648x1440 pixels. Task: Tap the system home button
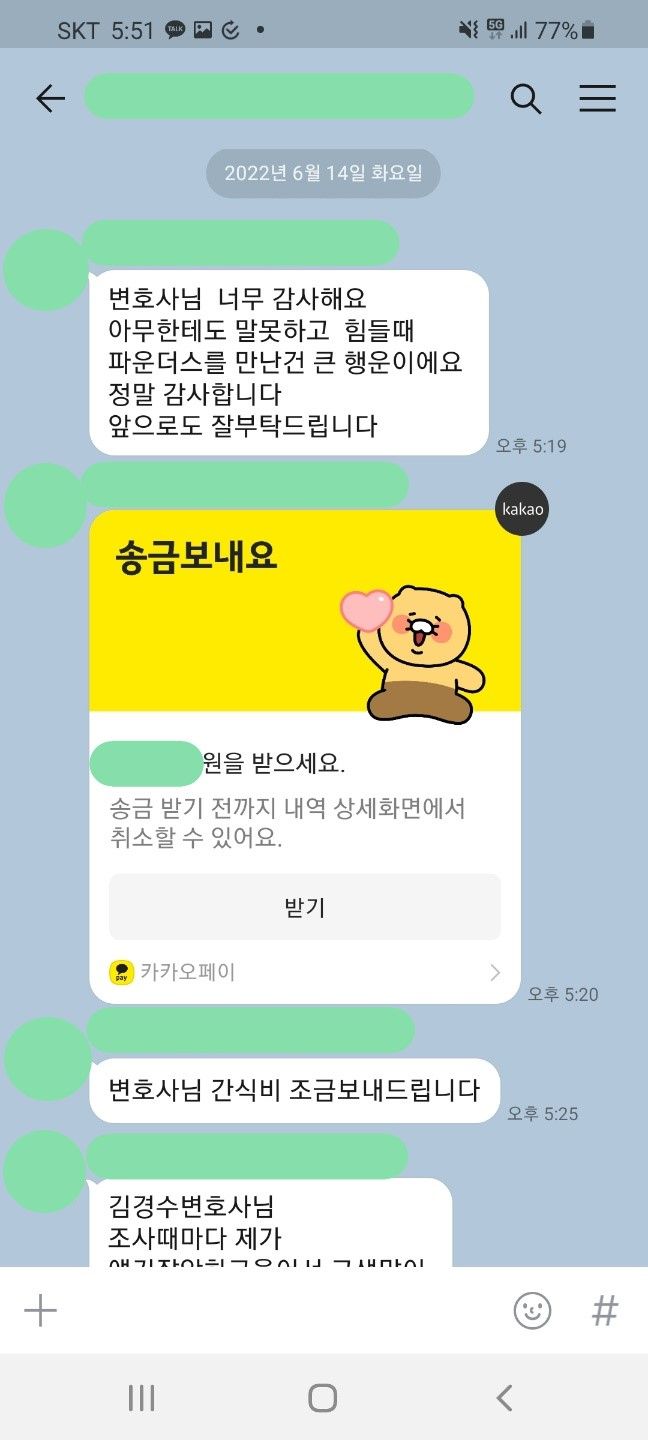coord(322,1397)
